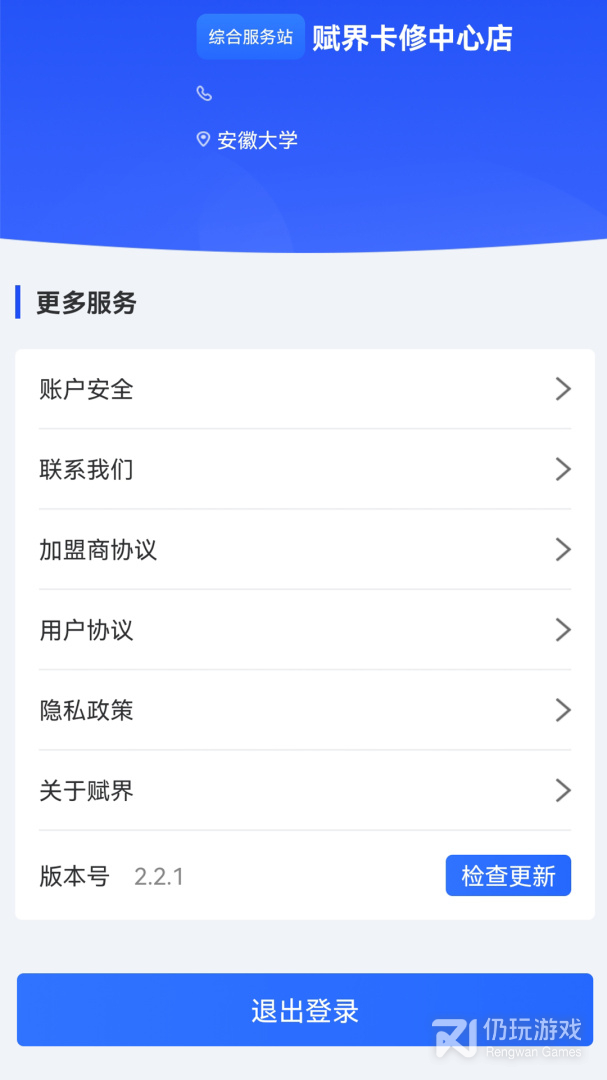Log out with 退出登录
This screenshot has width=607, height=1080.
304,1010
